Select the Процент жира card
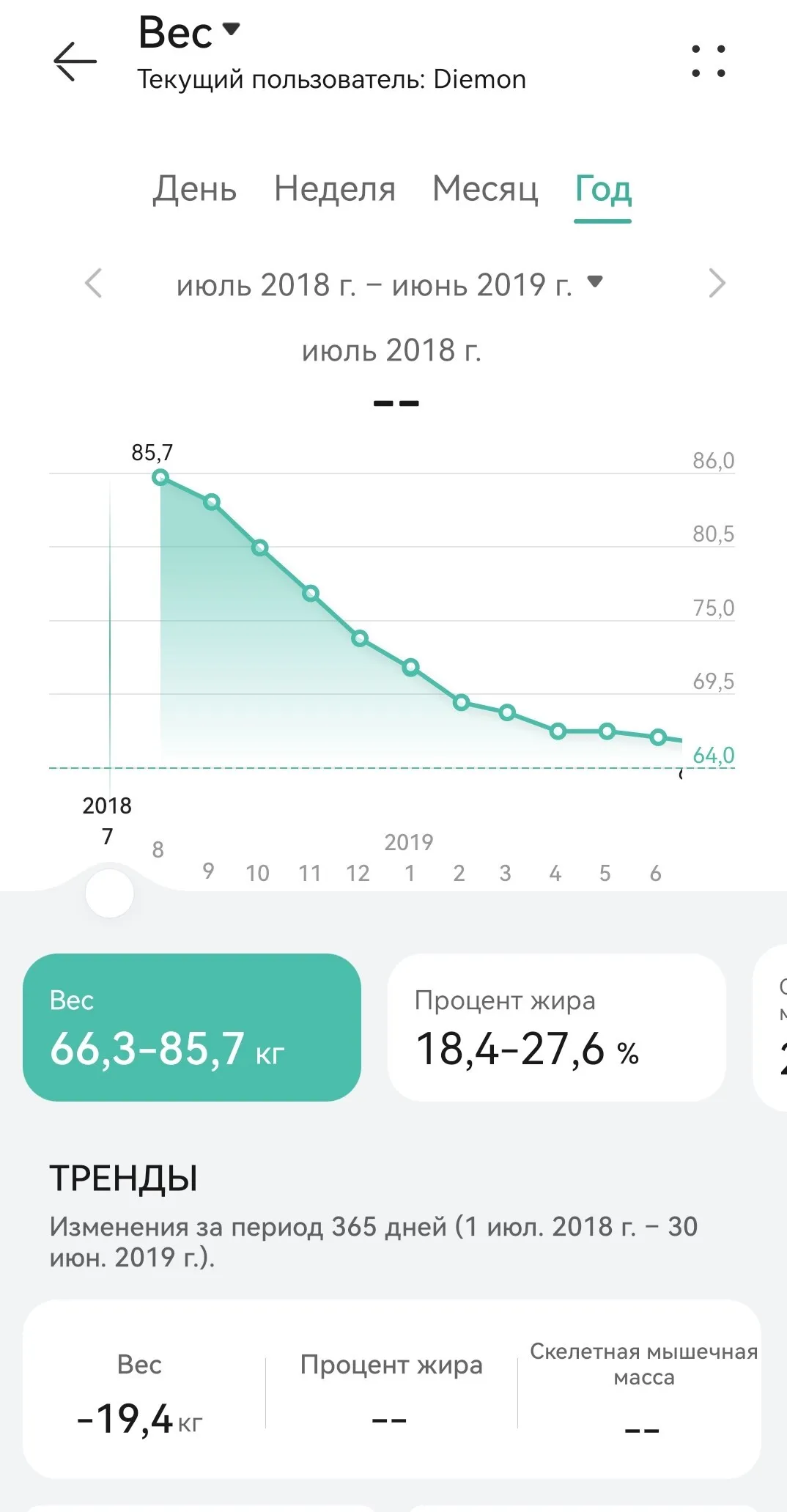The width and height of the screenshot is (787, 1512). point(557,1027)
